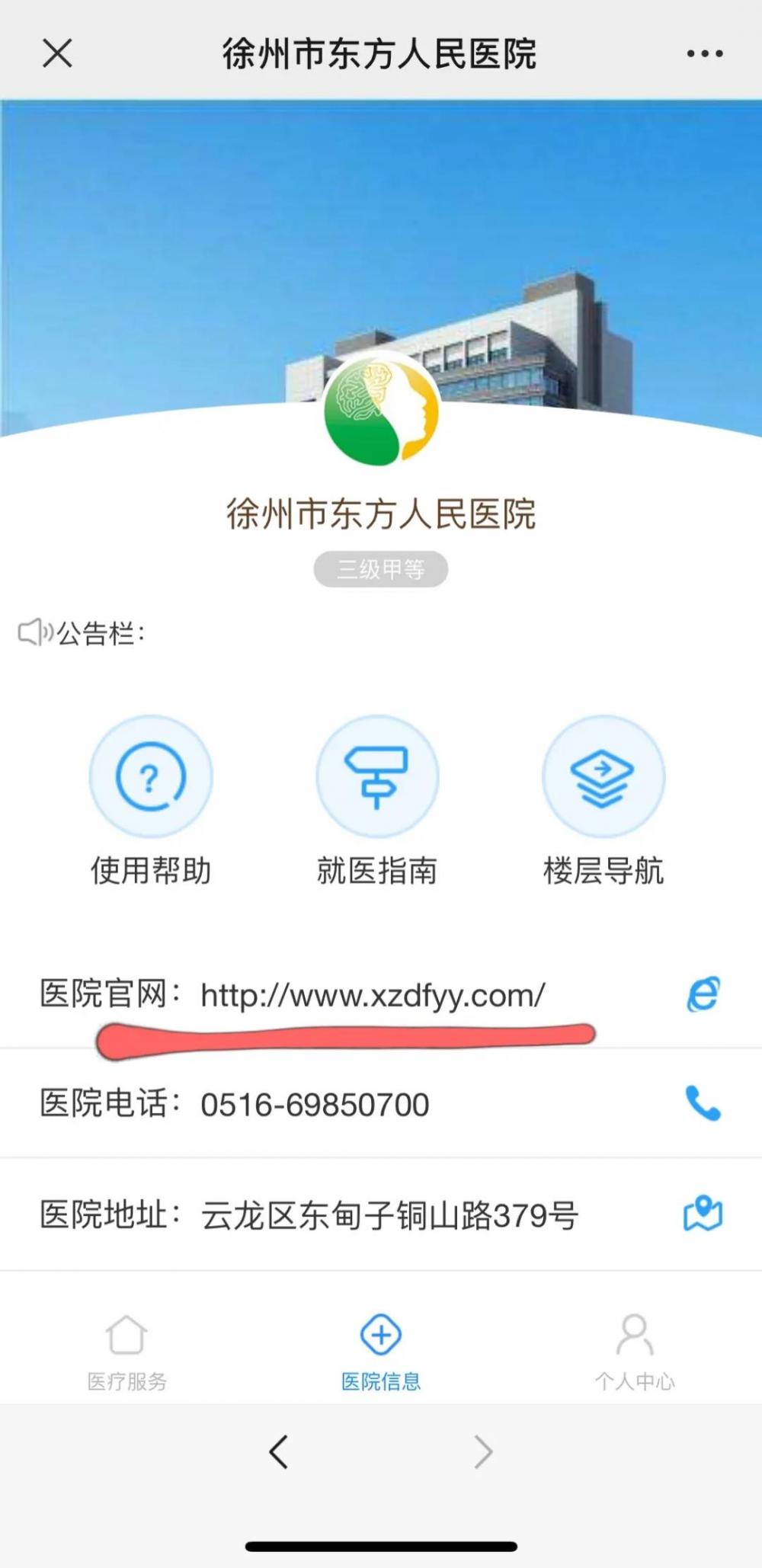The image size is (762, 1568).
Task: Open the hospital address on map
Action: tap(703, 1214)
